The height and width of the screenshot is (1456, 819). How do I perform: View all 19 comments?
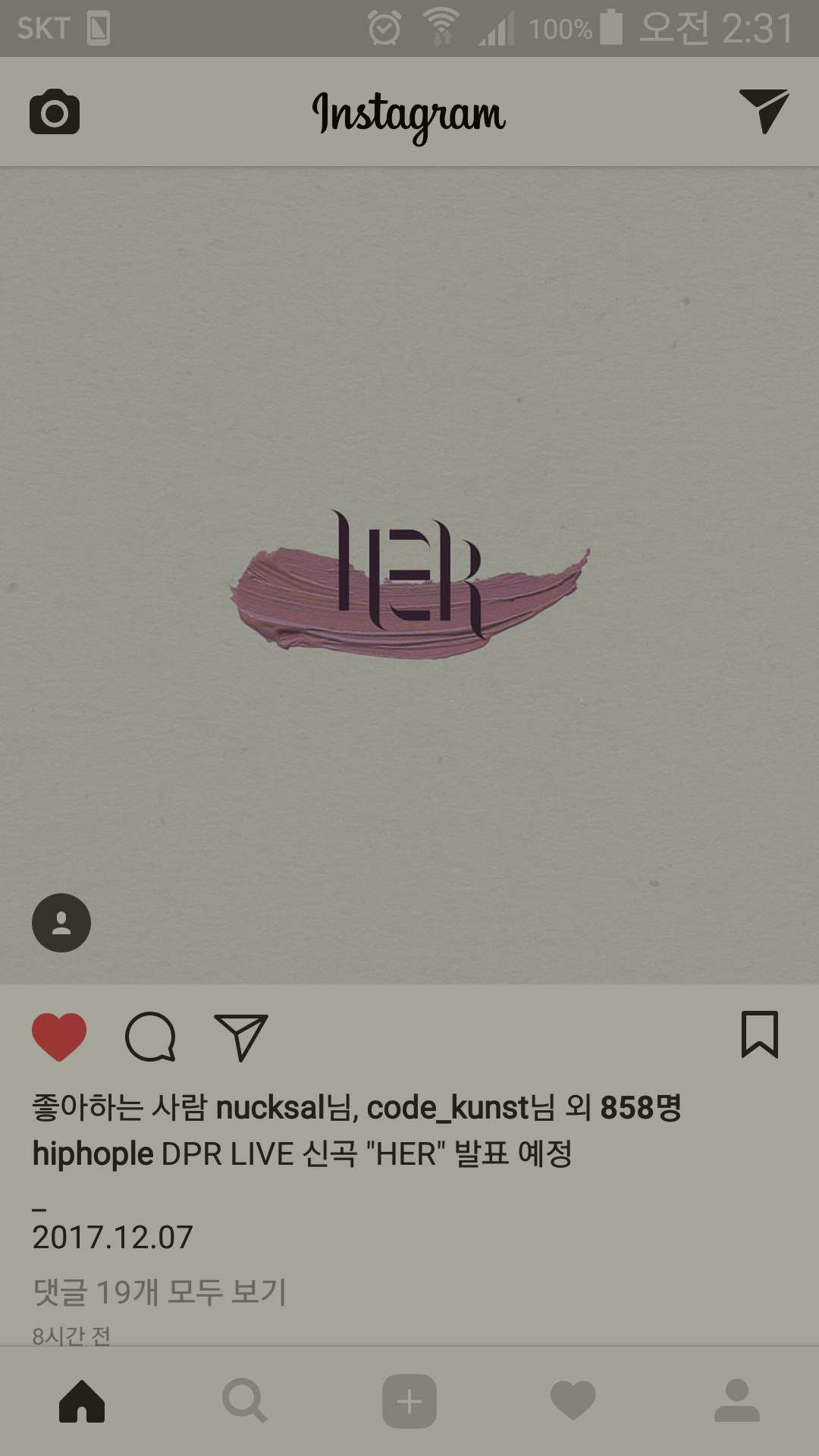[159, 1291]
